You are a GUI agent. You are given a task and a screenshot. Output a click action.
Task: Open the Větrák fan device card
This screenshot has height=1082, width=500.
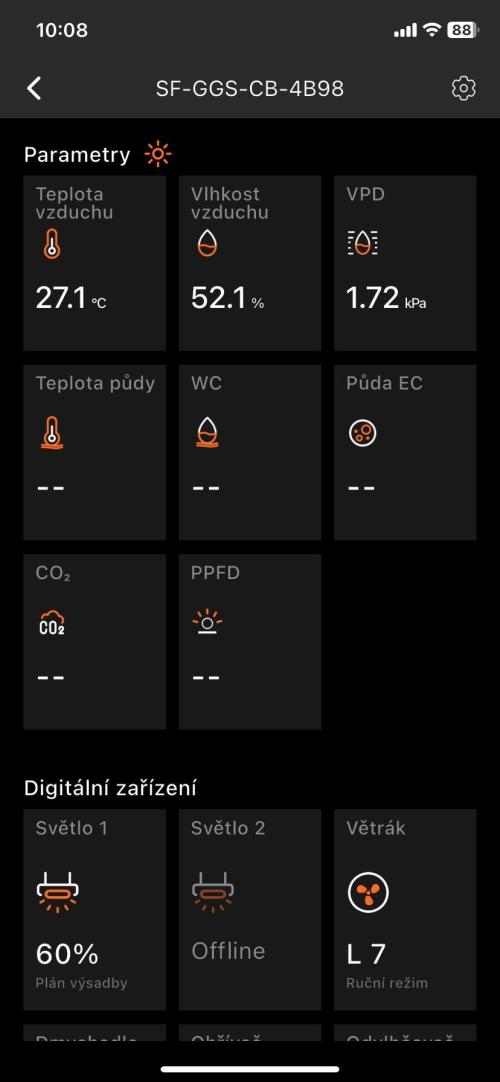pos(406,910)
